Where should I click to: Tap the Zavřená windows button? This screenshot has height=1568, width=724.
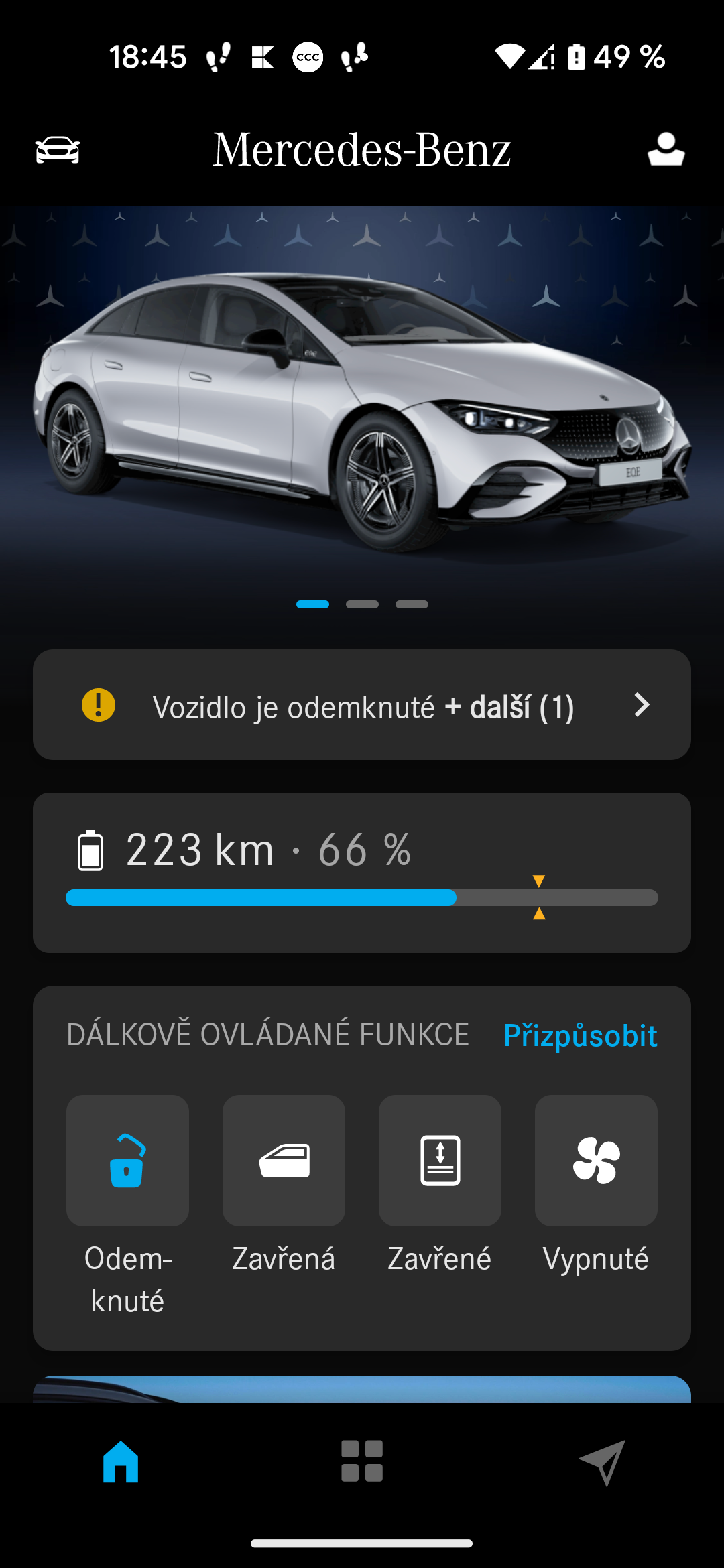pos(284,1161)
